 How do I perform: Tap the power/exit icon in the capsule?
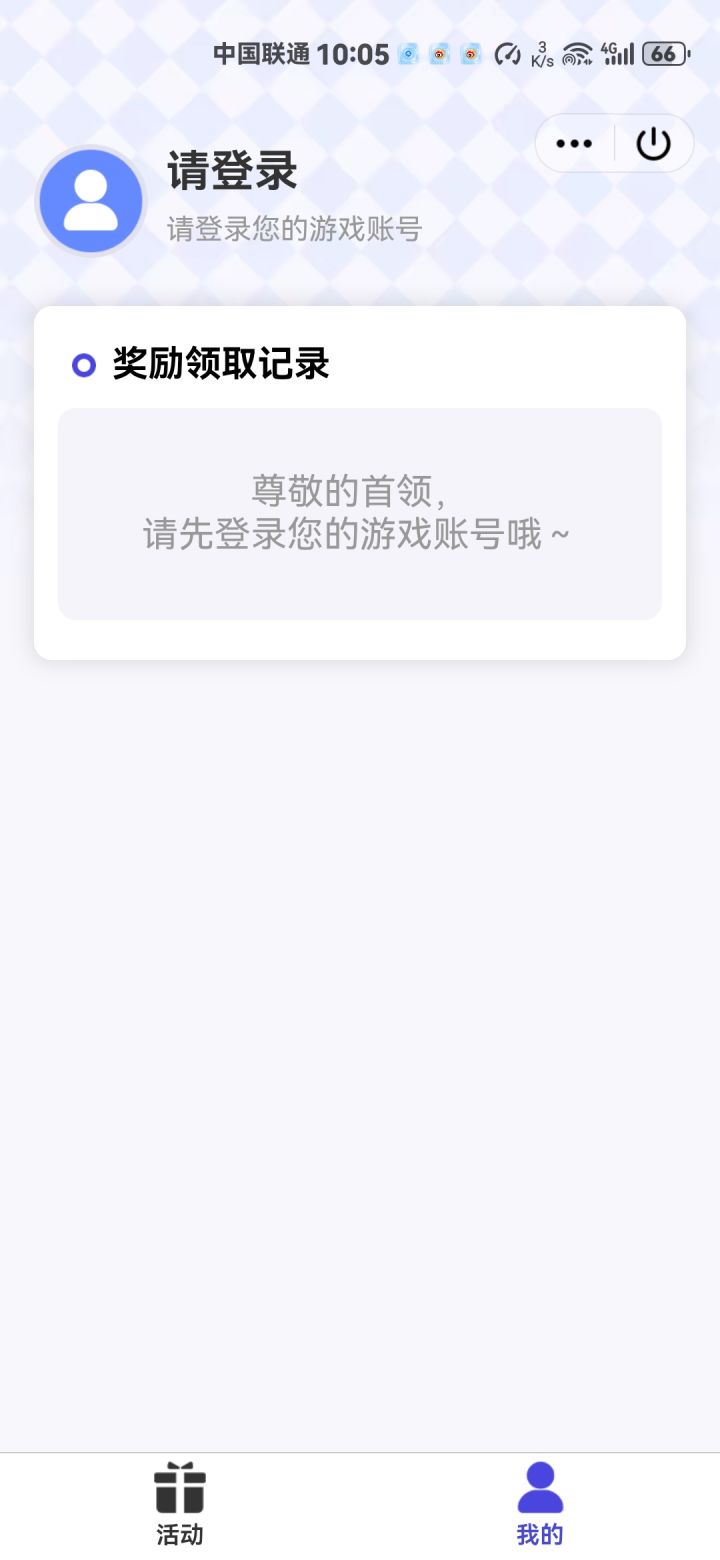652,143
